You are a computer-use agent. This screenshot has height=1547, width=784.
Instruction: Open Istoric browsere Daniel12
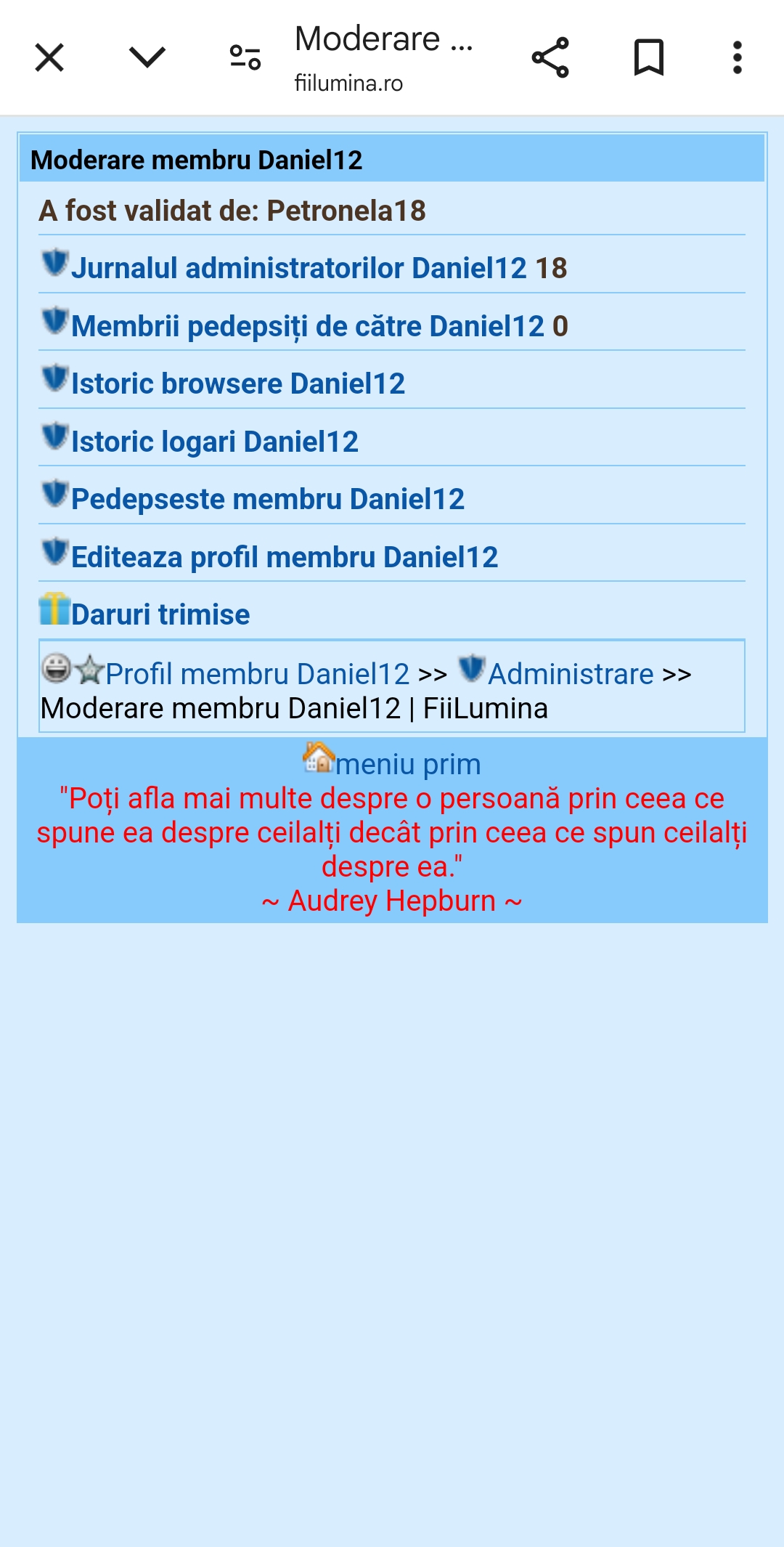point(237,383)
